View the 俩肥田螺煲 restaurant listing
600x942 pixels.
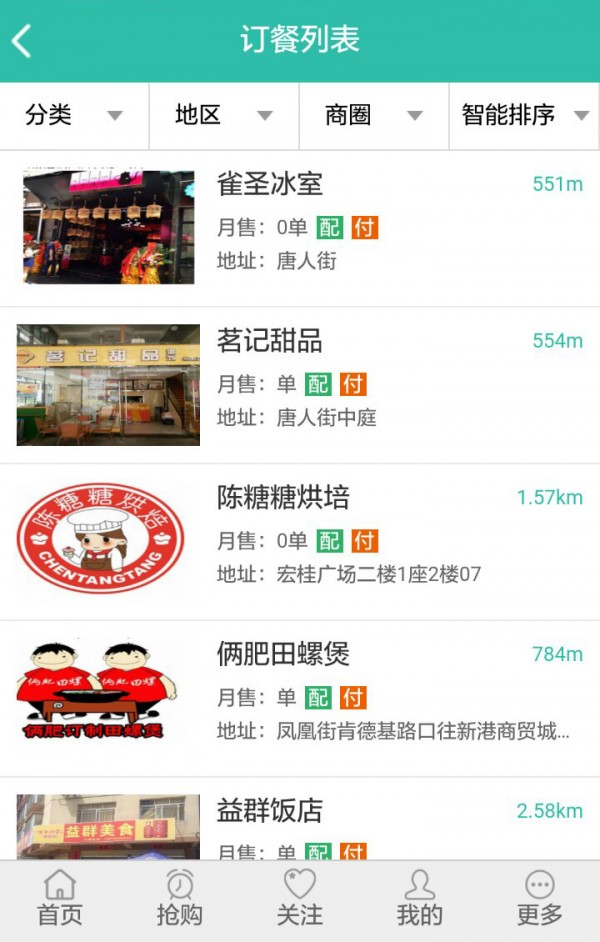click(300, 698)
